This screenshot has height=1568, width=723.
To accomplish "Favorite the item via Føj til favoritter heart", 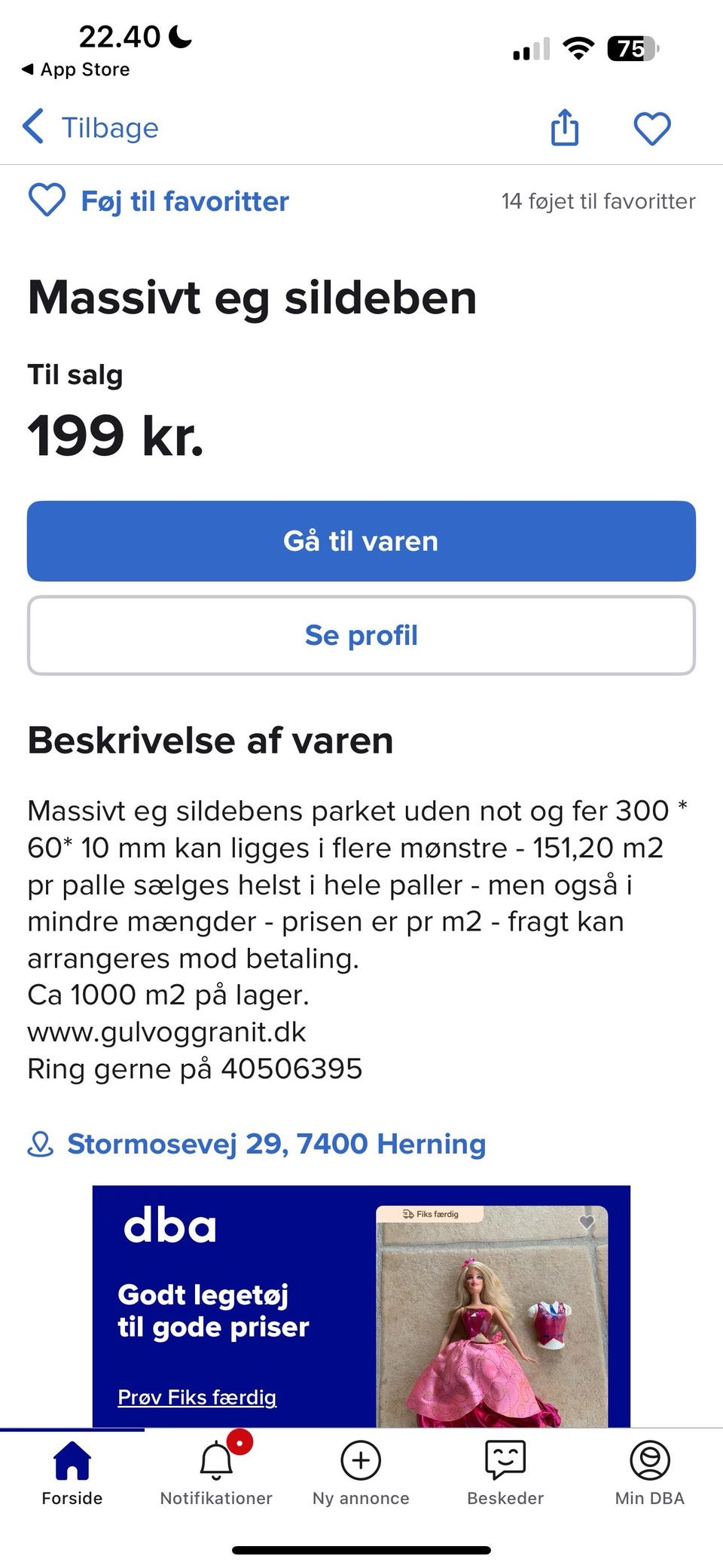I will click(x=46, y=200).
